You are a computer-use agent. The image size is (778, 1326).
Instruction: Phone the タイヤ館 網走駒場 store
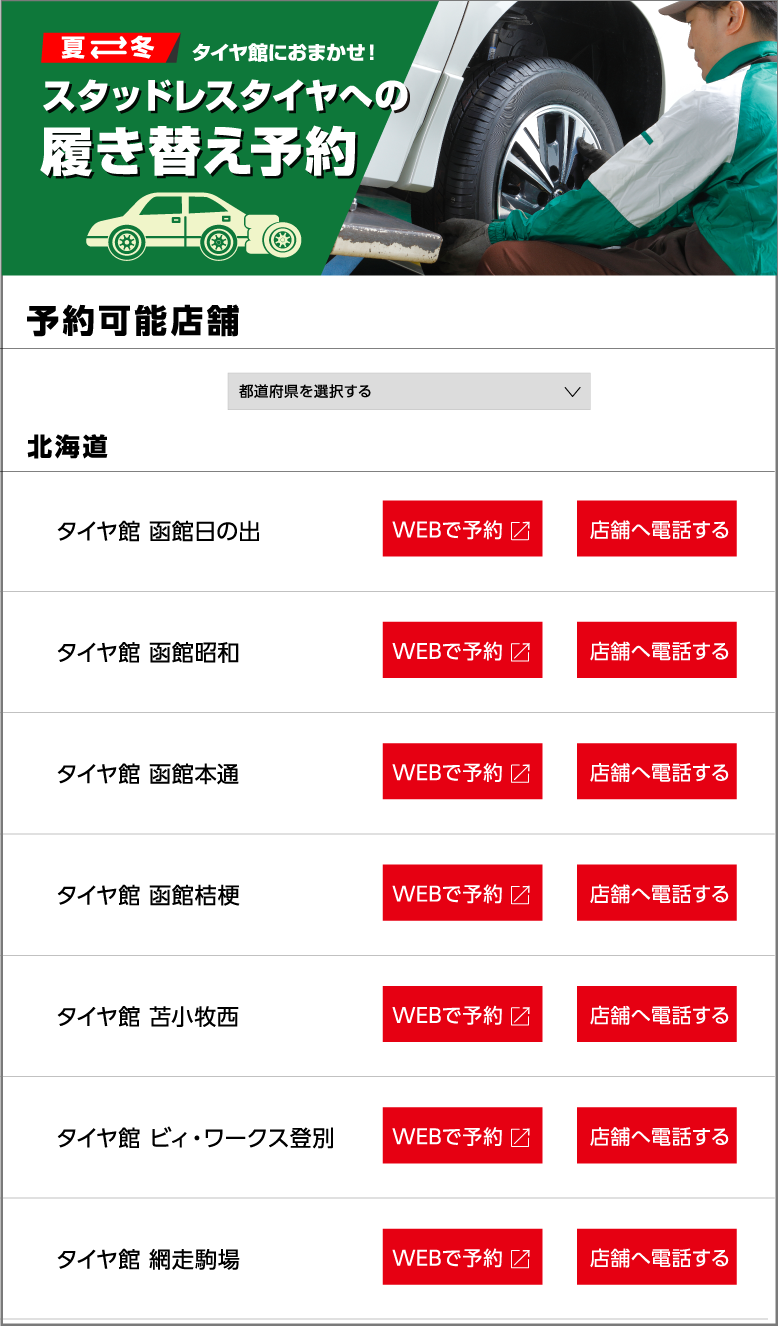click(x=657, y=1257)
